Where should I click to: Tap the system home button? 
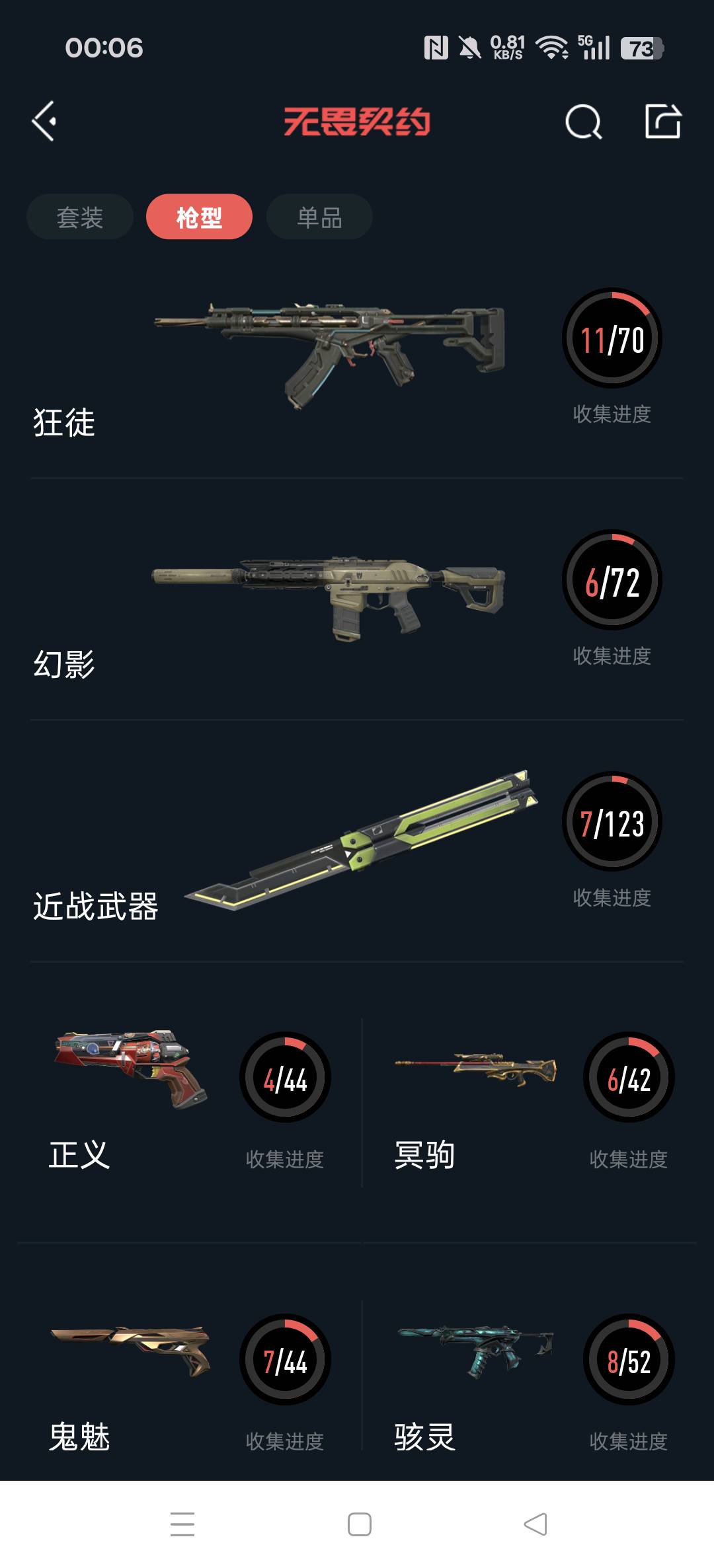(x=359, y=1524)
